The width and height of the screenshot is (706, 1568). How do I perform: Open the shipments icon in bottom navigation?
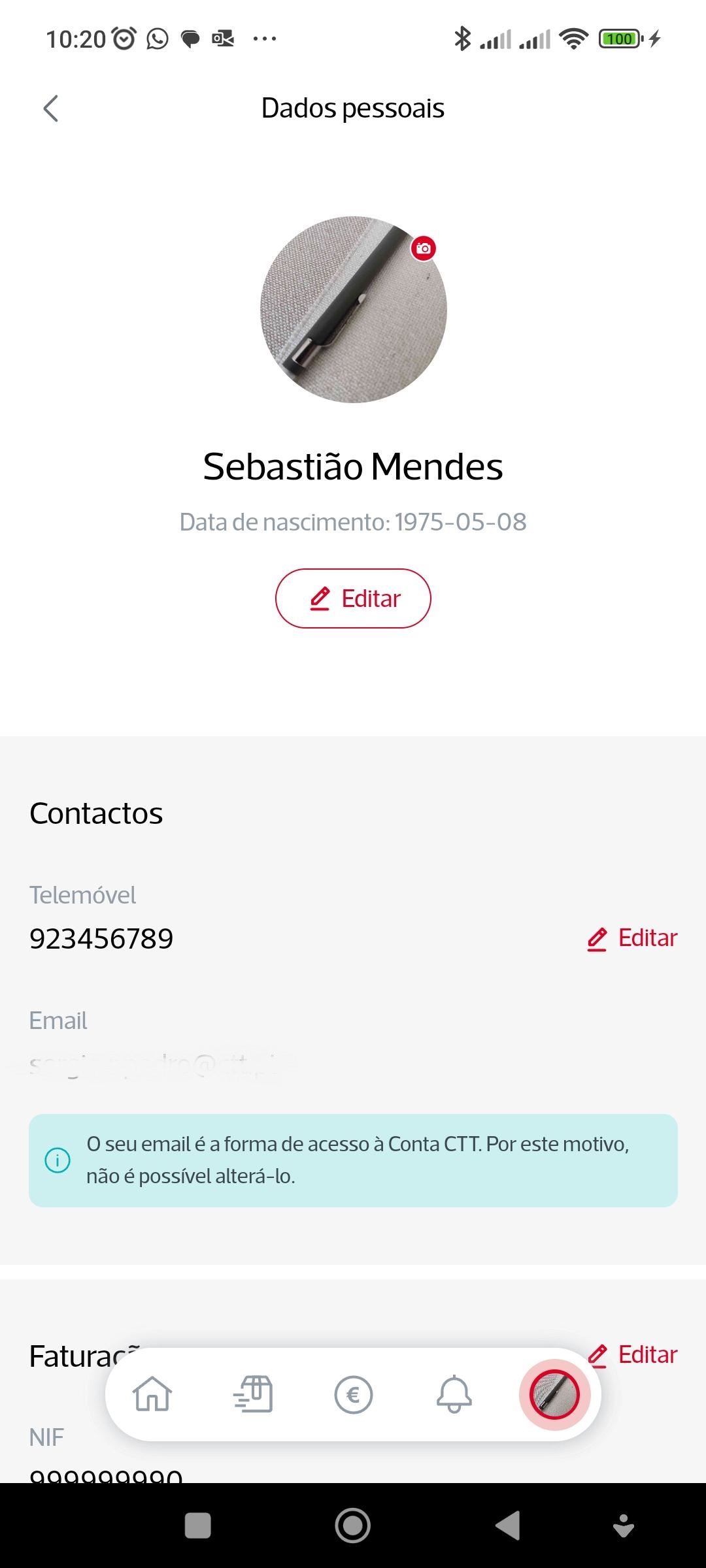click(x=252, y=1395)
